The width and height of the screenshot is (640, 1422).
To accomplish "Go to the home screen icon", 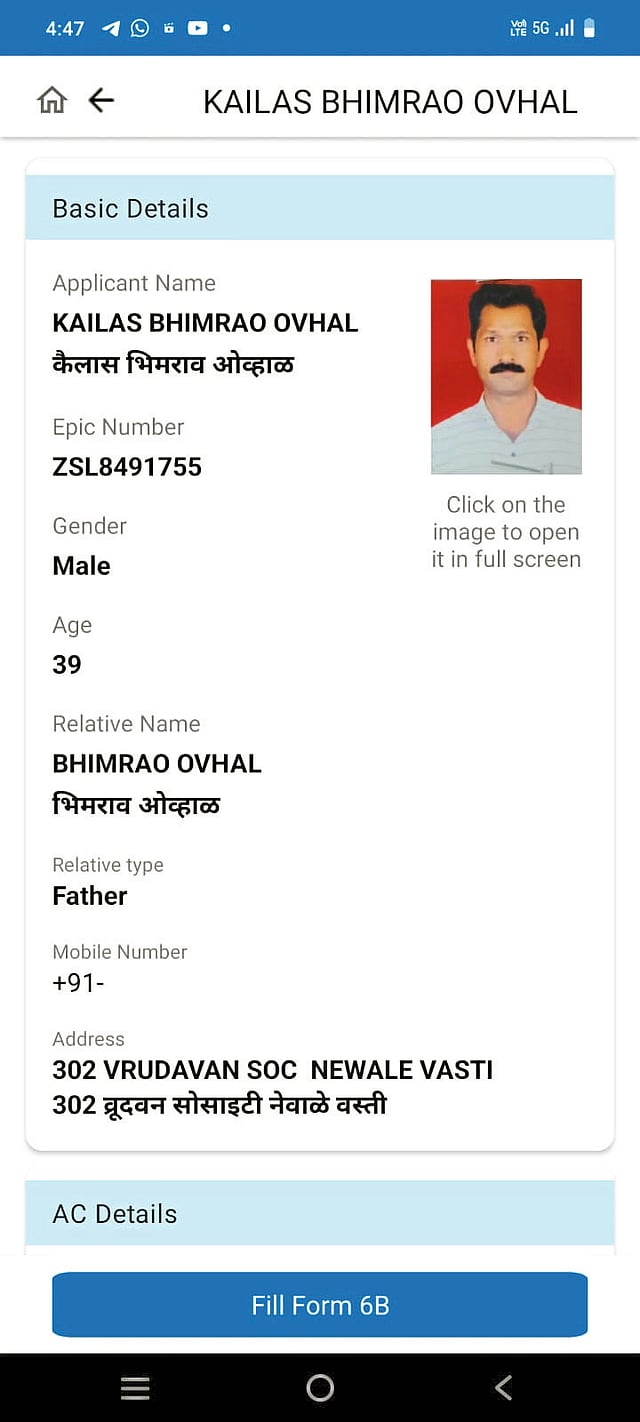I will click(52, 100).
